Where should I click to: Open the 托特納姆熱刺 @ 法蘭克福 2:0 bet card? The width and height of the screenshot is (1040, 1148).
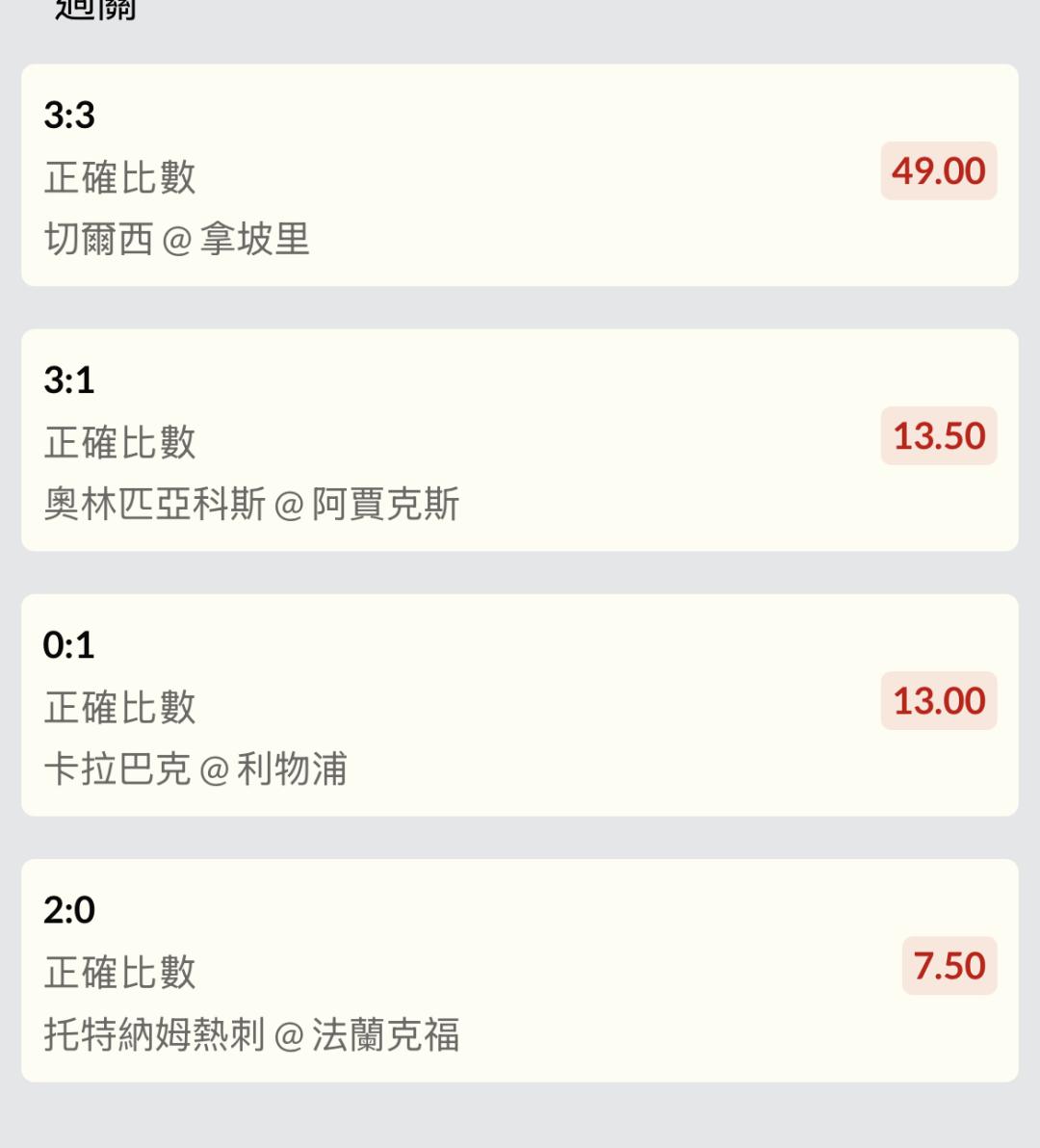[433, 970]
